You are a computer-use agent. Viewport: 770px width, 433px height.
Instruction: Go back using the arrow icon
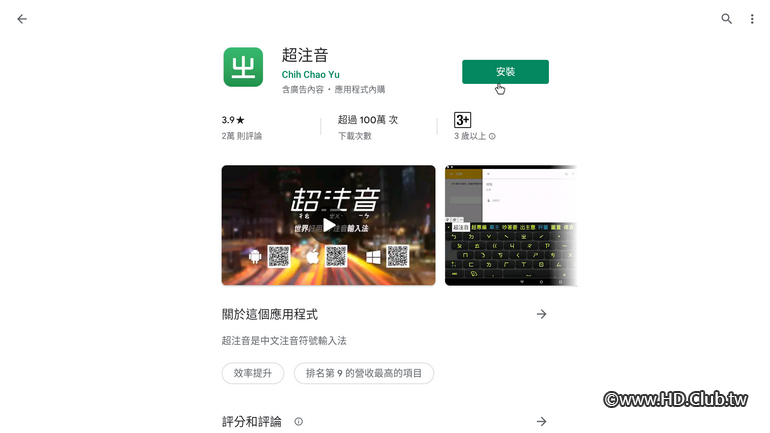[x=22, y=19]
